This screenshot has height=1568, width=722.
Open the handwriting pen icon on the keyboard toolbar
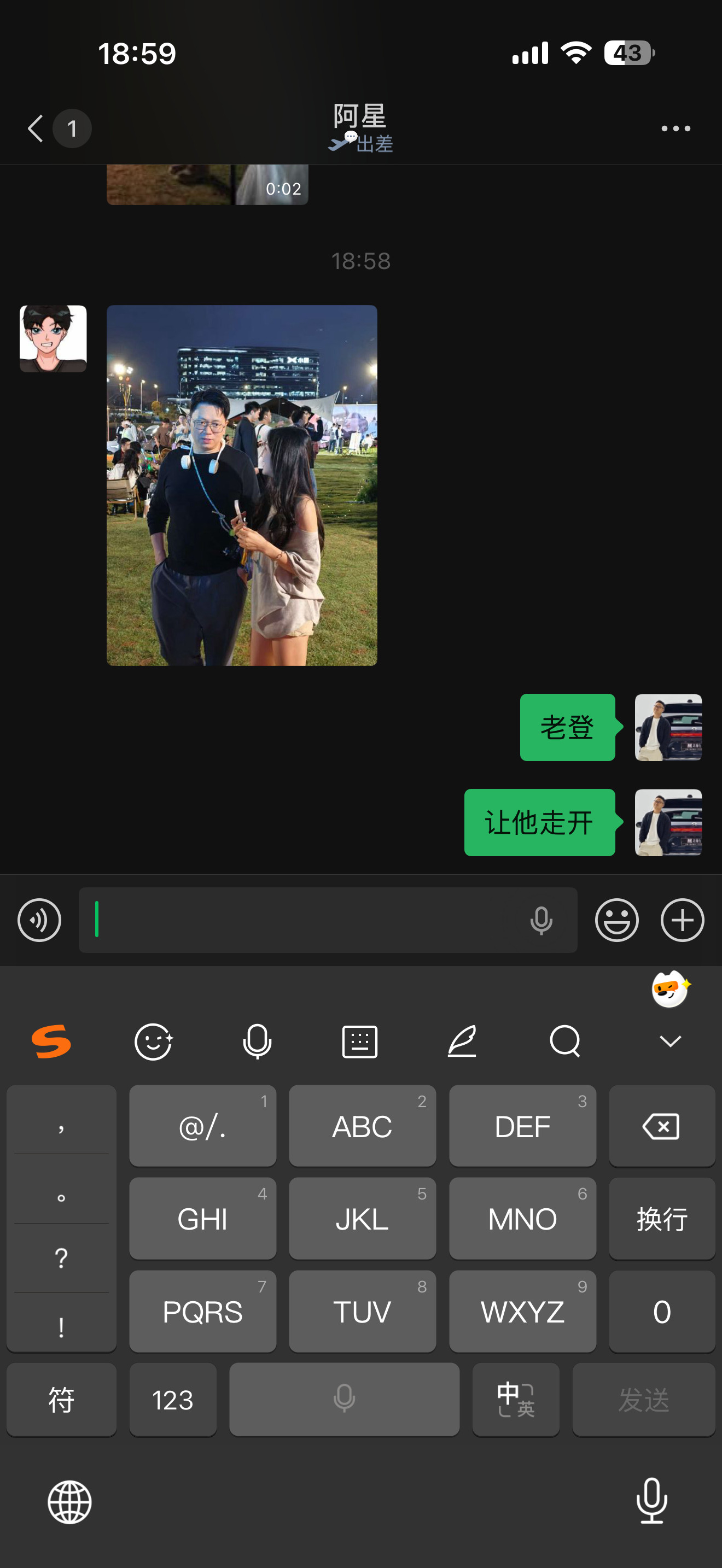coord(463,1041)
